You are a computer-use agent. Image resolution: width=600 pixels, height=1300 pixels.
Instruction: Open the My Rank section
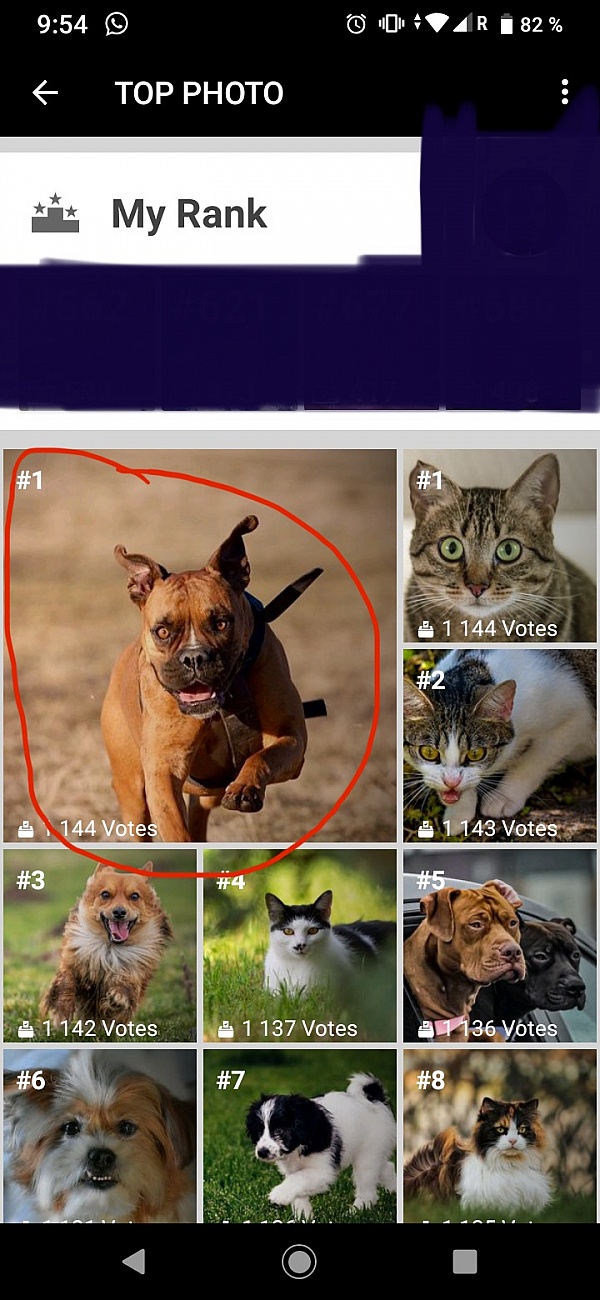coord(189,214)
